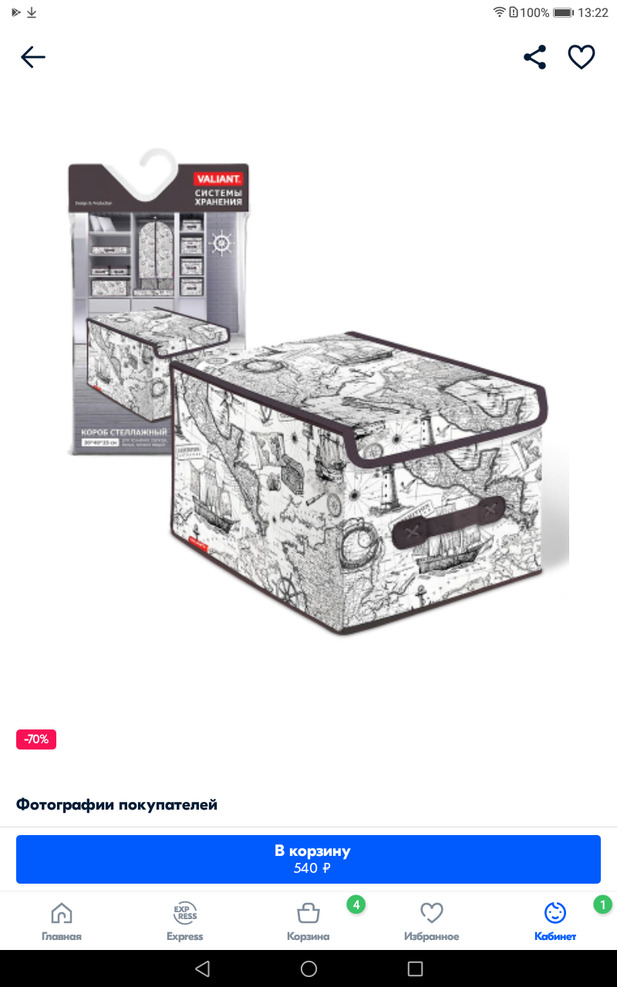Add item to cart for 540 ₽
The height and width of the screenshot is (987, 617).
click(308, 859)
